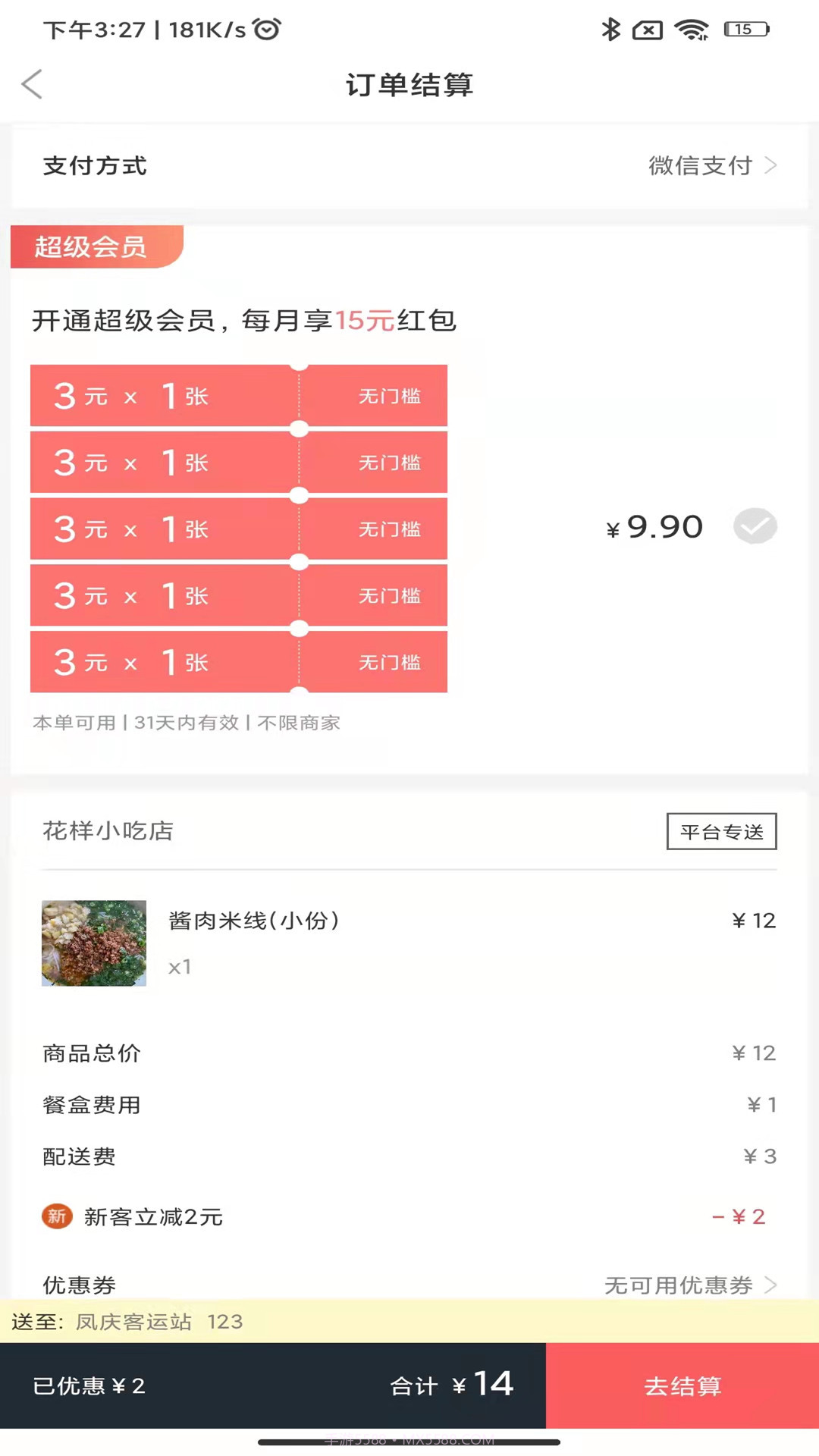Click the 平台专送 delivery label

point(721,830)
